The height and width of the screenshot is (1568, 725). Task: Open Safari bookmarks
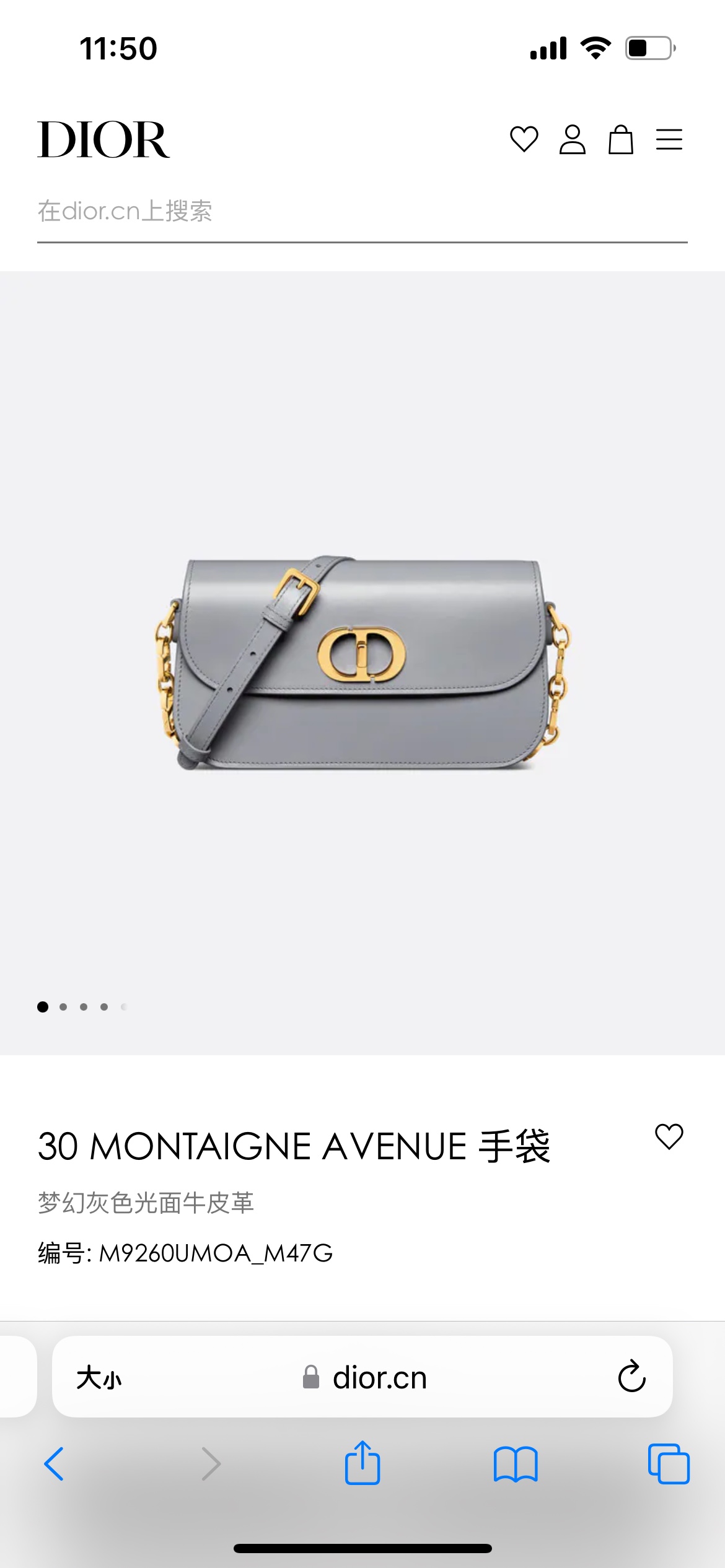point(516,1464)
